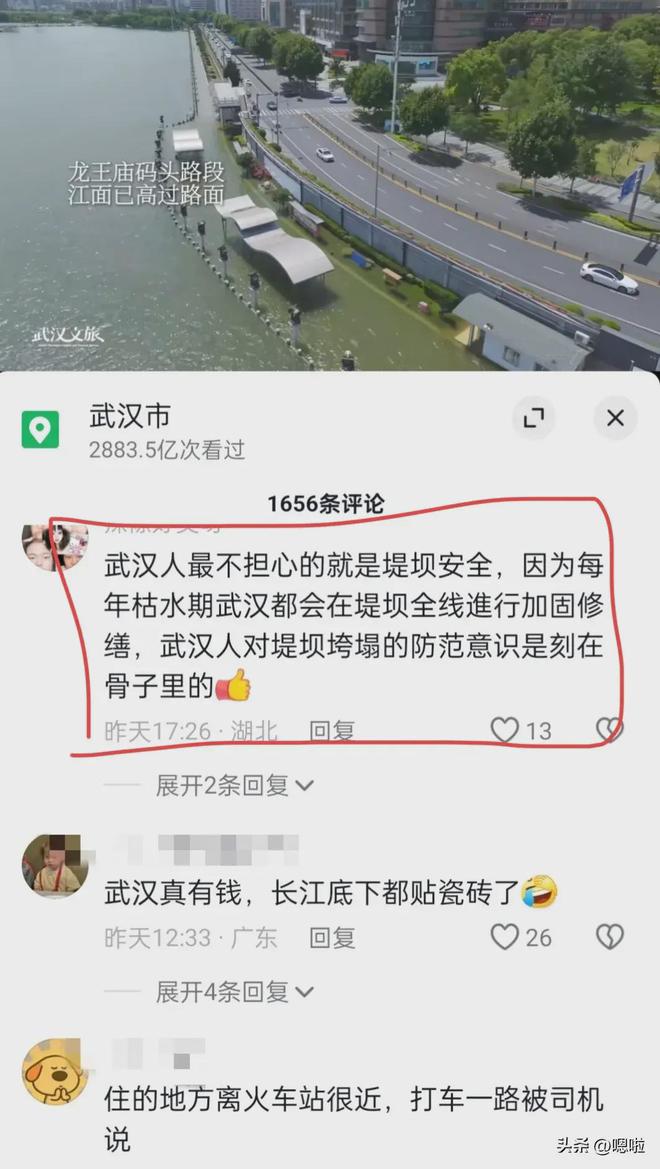Reply to the 昨天12:33 广东 comment

pos(332,937)
